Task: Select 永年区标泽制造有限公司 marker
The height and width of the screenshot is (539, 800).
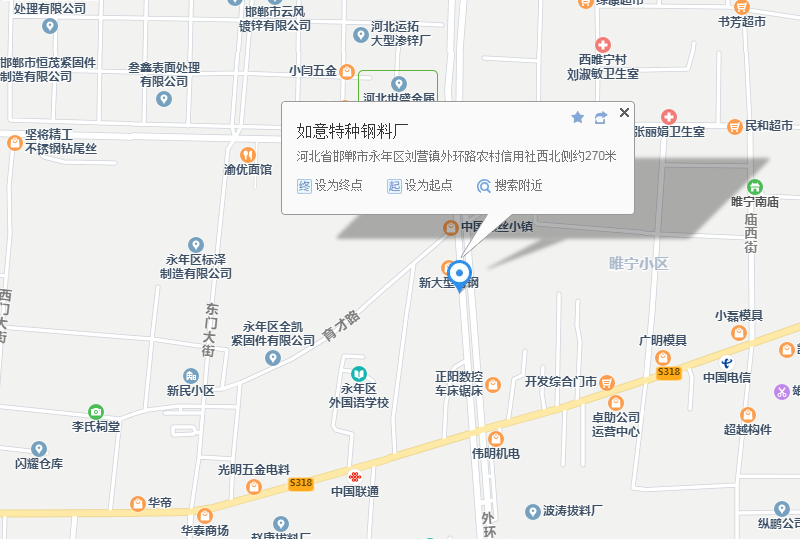Action: pyautogui.click(x=196, y=245)
